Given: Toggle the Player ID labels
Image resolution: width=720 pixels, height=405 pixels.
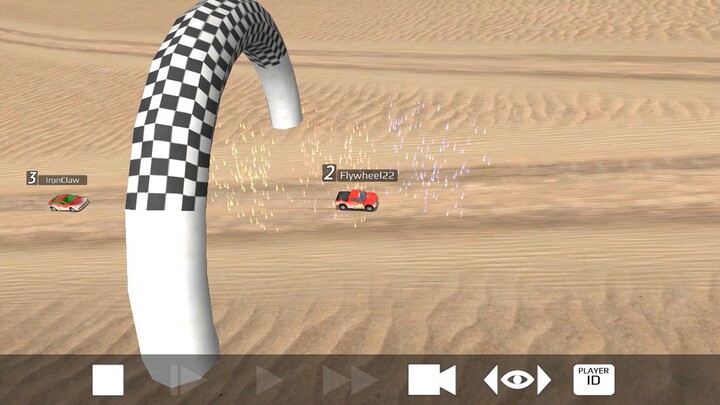Looking at the screenshot, I should point(593,379).
